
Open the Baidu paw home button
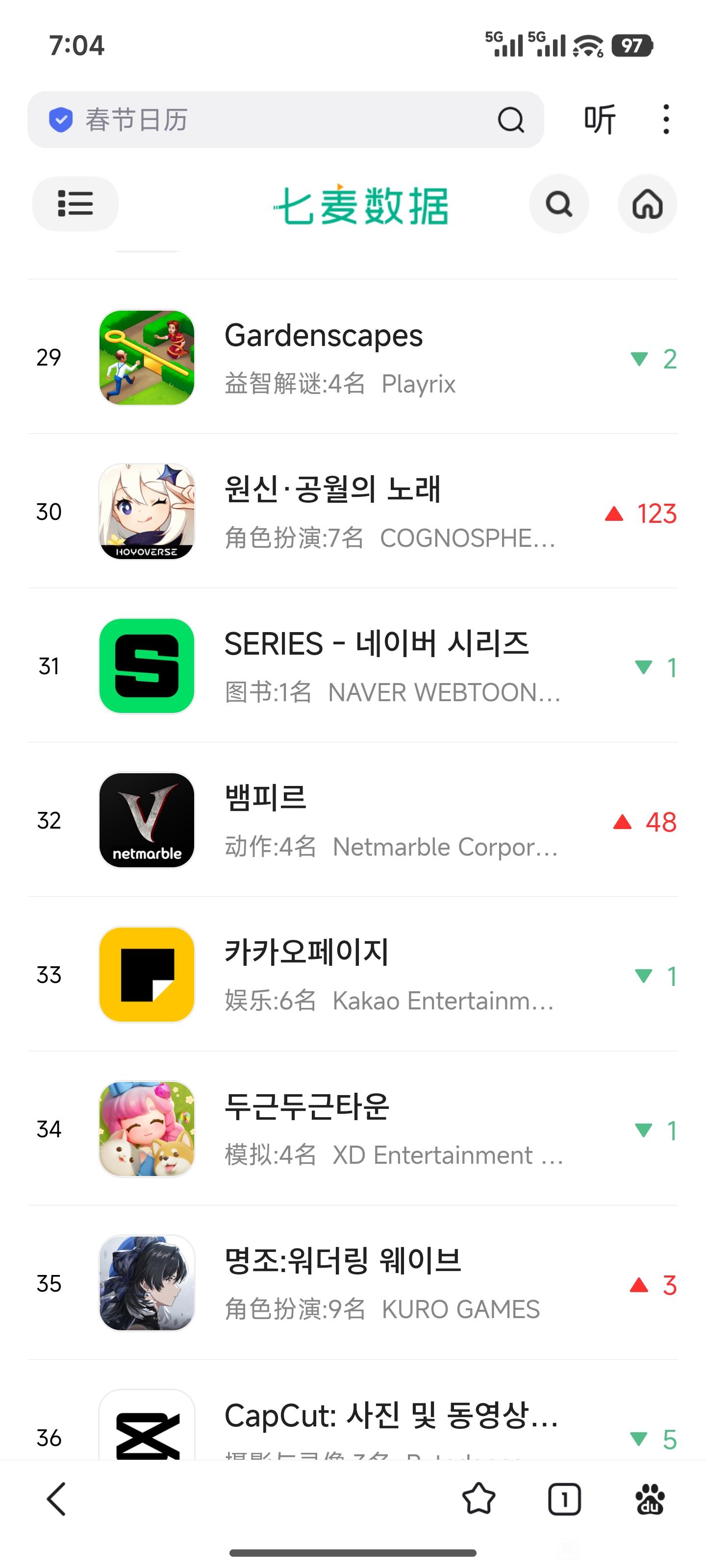pos(649,1498)
